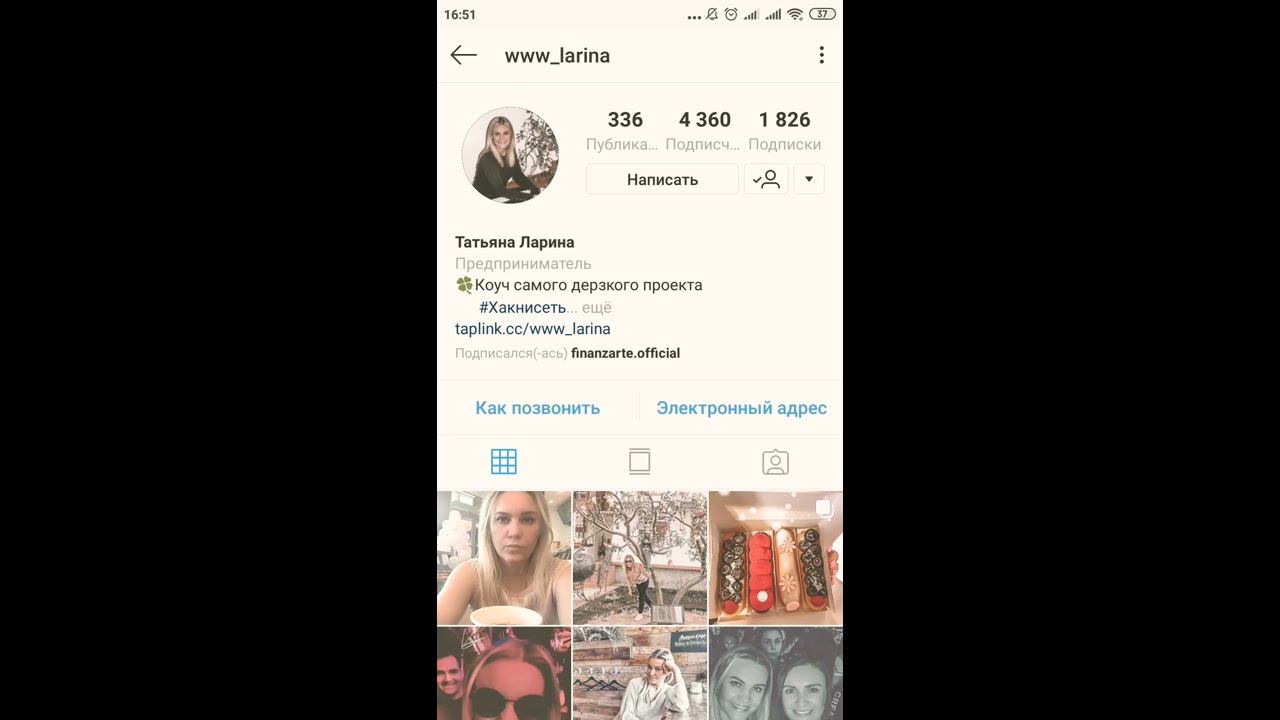The height and width of the screenshot is (720, 1280).
Task: Expand suggested accounts dropdown arrow
Action: pyautogui.click(x=809, y=180)
